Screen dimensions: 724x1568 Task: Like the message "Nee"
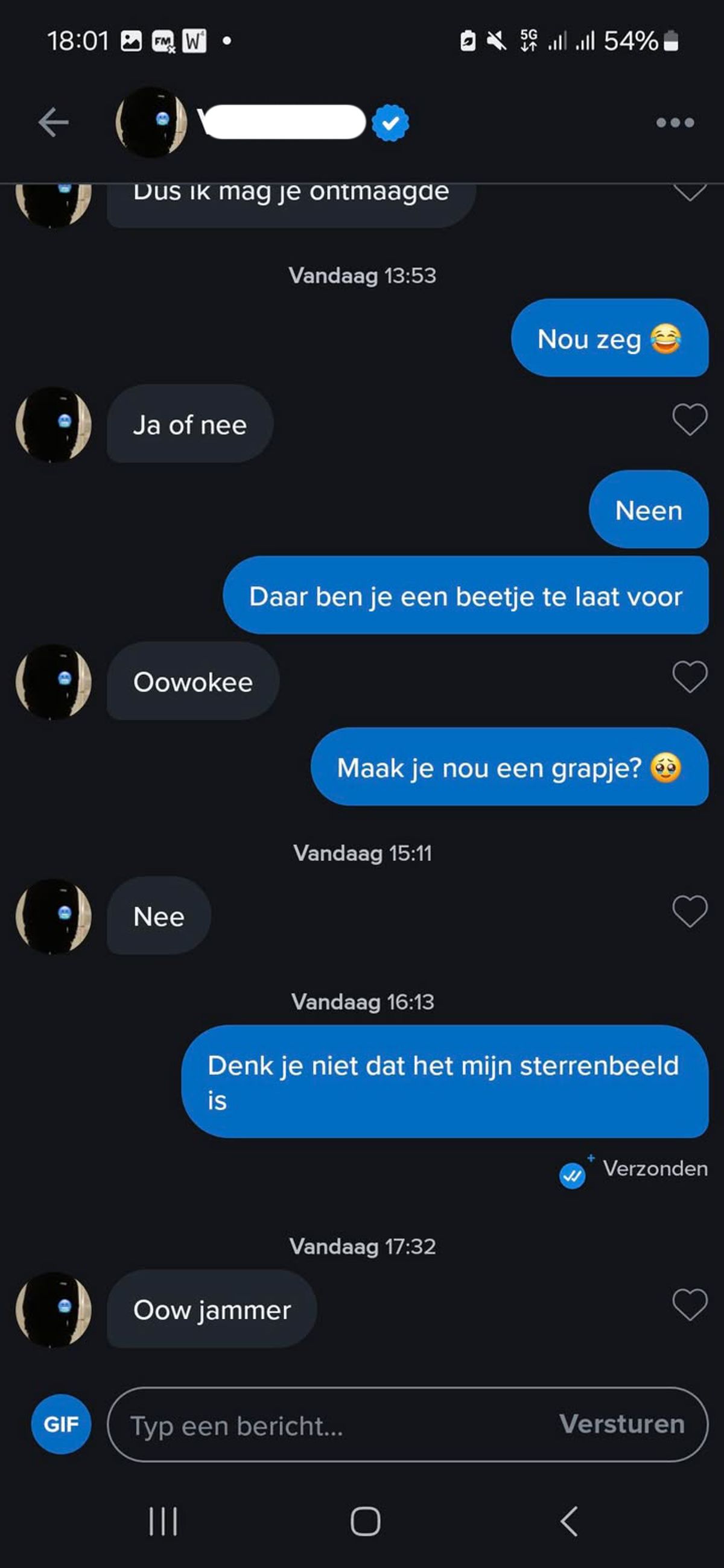689,911
